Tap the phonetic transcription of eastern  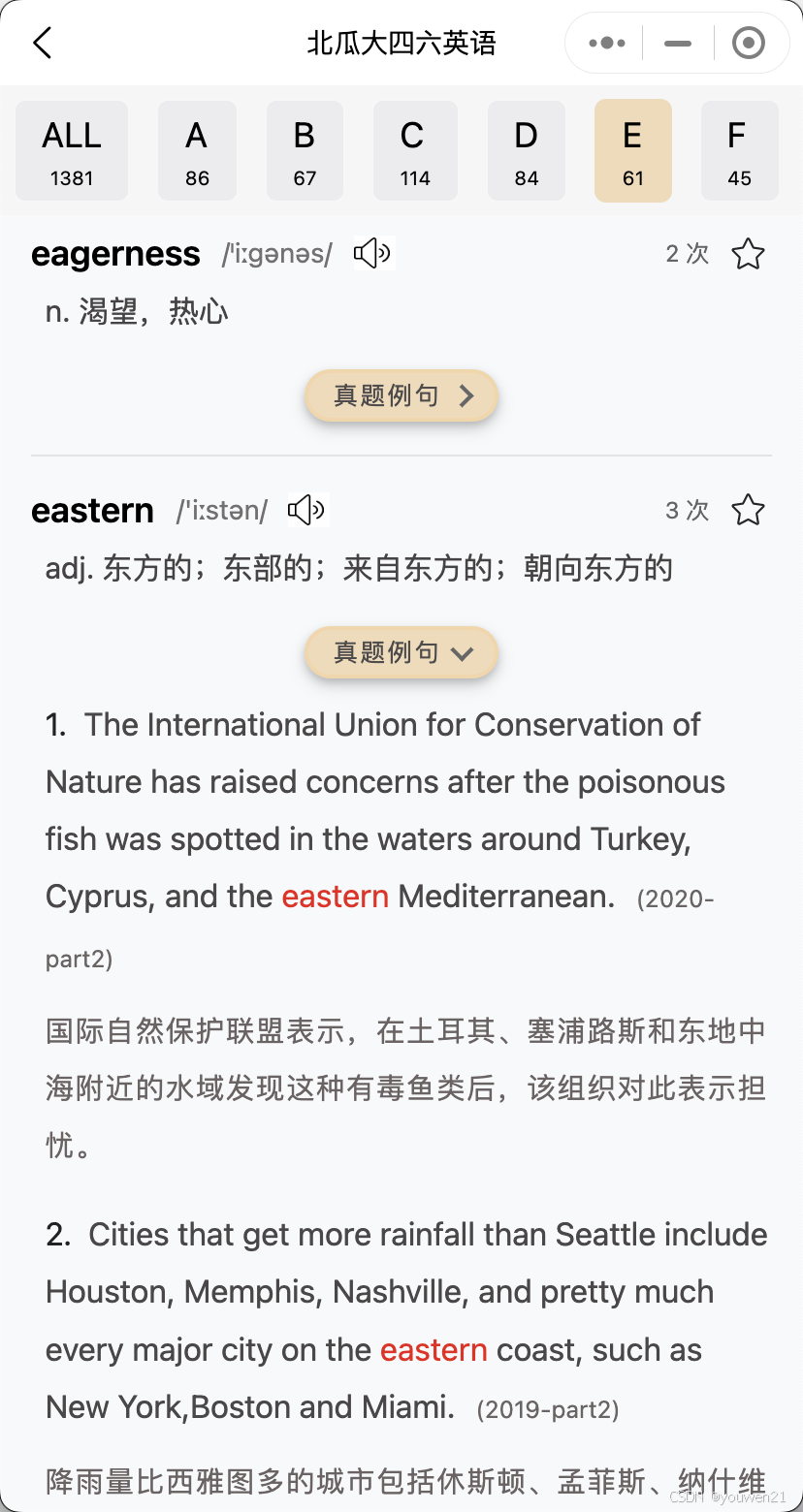pos(221,511)
